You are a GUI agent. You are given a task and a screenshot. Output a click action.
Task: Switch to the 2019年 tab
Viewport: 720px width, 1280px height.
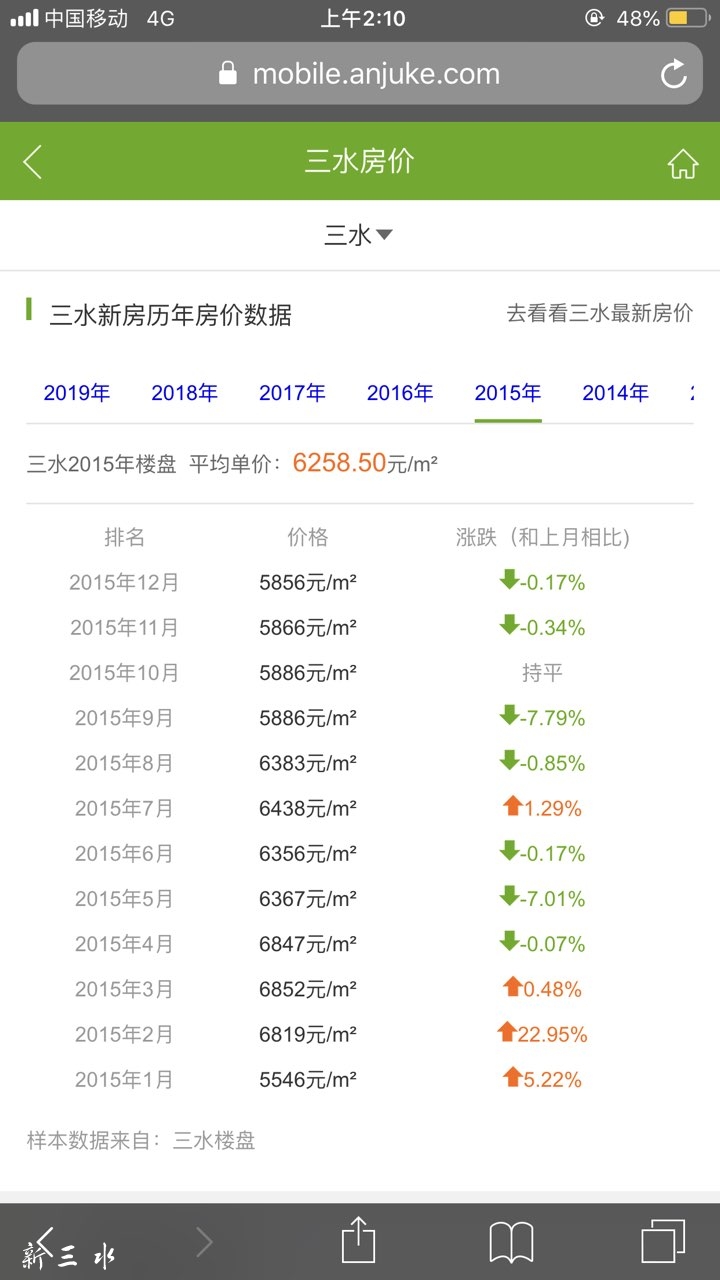click(77, 393)
